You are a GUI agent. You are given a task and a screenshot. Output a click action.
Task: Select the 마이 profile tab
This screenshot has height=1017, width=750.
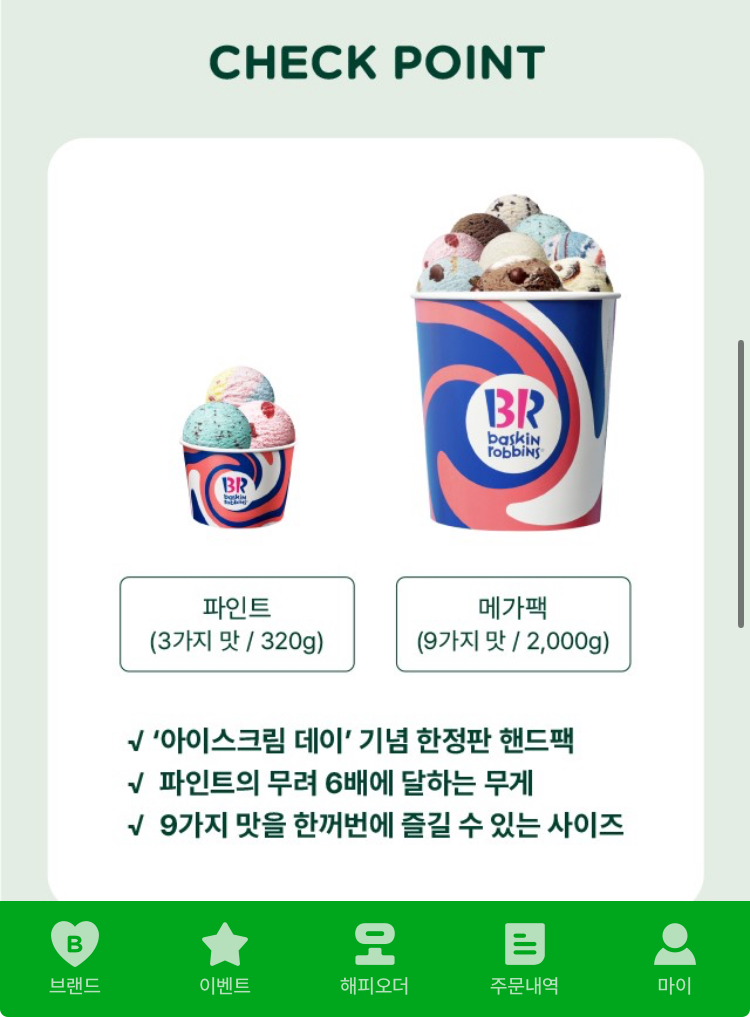(675, 958)
